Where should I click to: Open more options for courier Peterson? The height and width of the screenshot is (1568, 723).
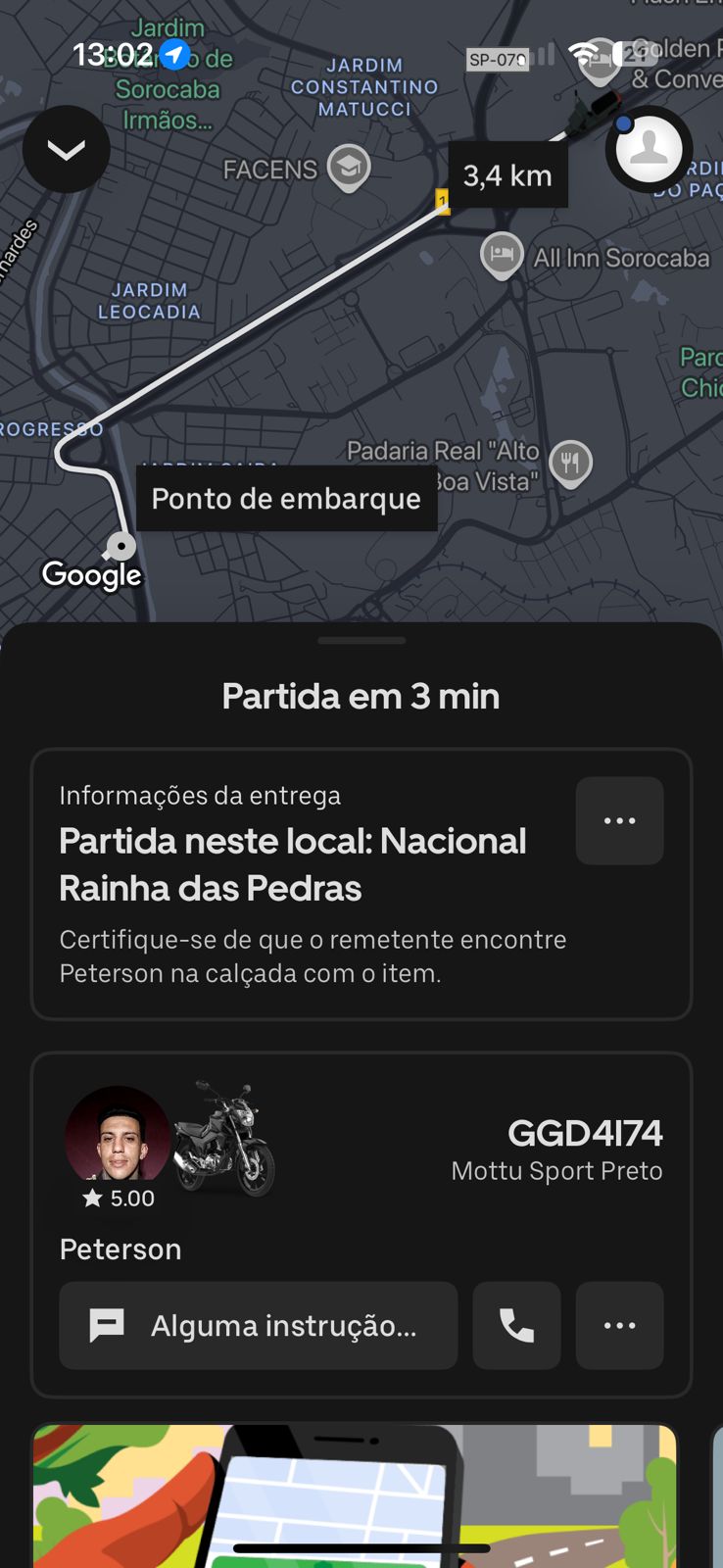tap(619, 1325)
